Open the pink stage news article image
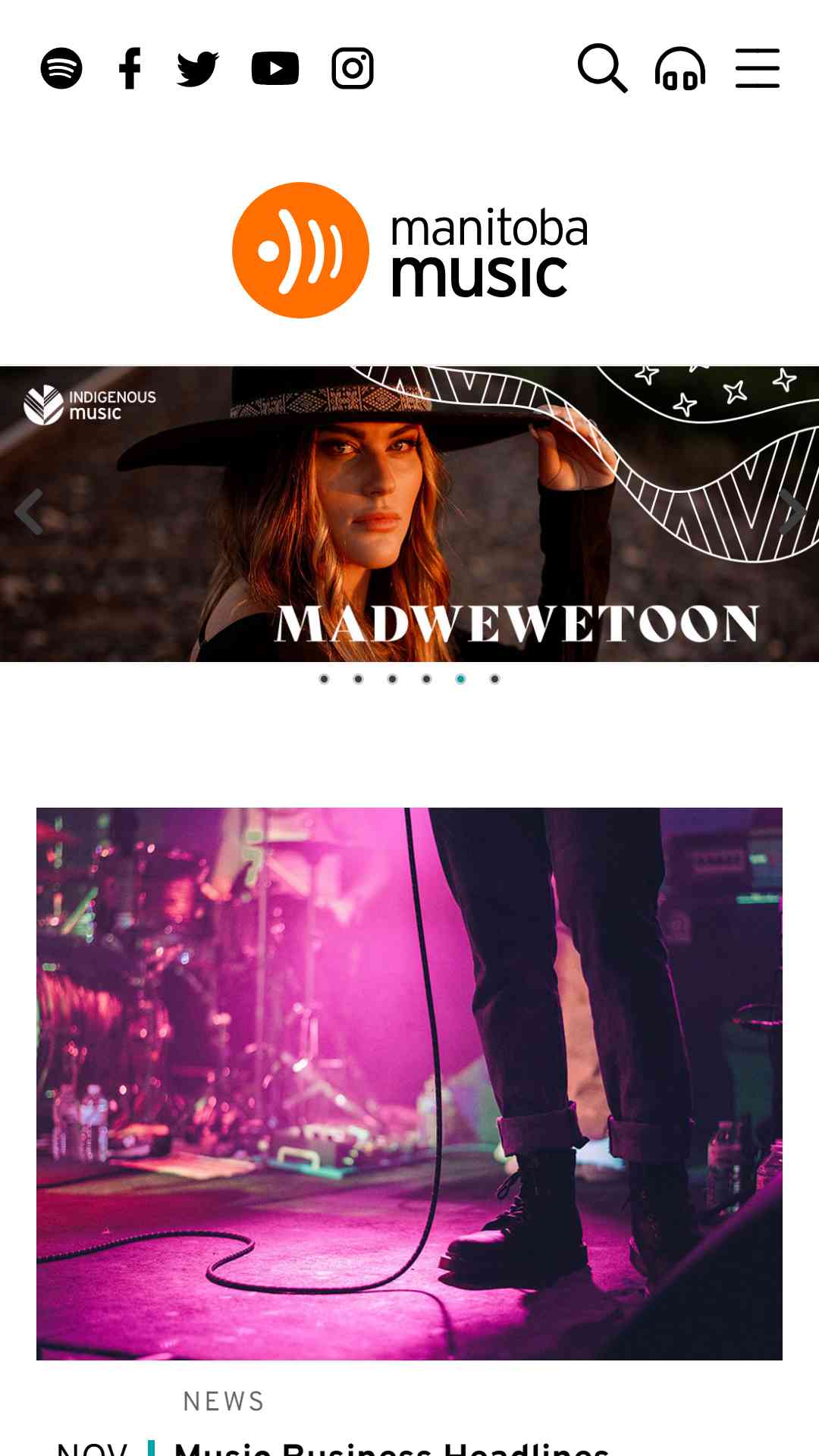Image resolution: width=819 pixels, height=1456 pixels. pyautogui.click(x=409, y=1083)
